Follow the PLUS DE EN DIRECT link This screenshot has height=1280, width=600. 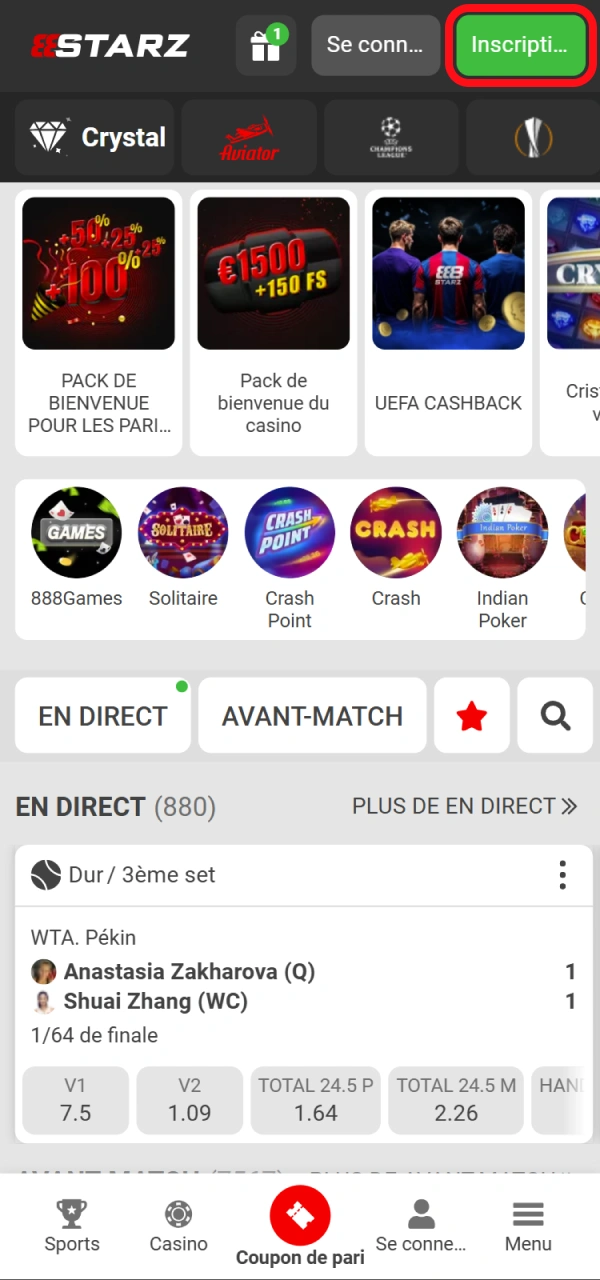coord(465,806)
